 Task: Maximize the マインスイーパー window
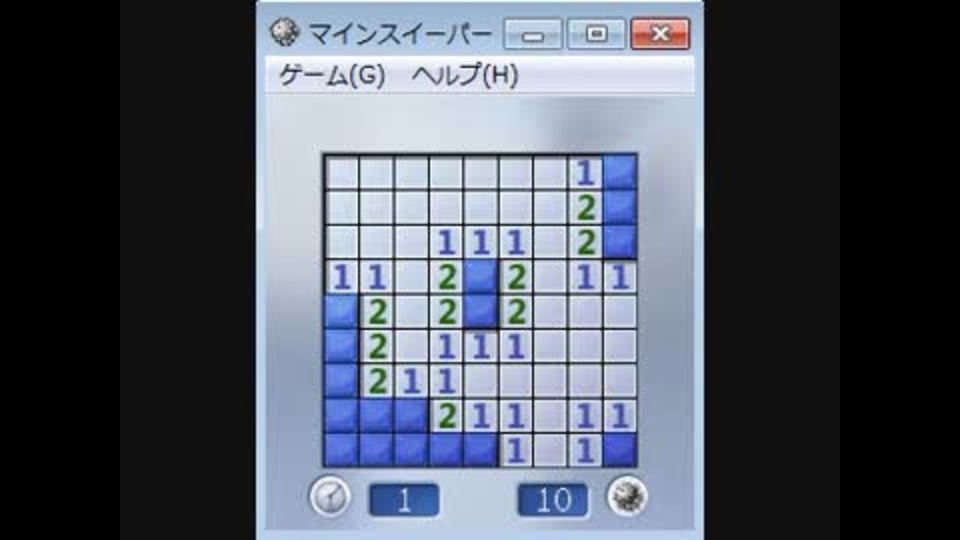pos(596,35)
